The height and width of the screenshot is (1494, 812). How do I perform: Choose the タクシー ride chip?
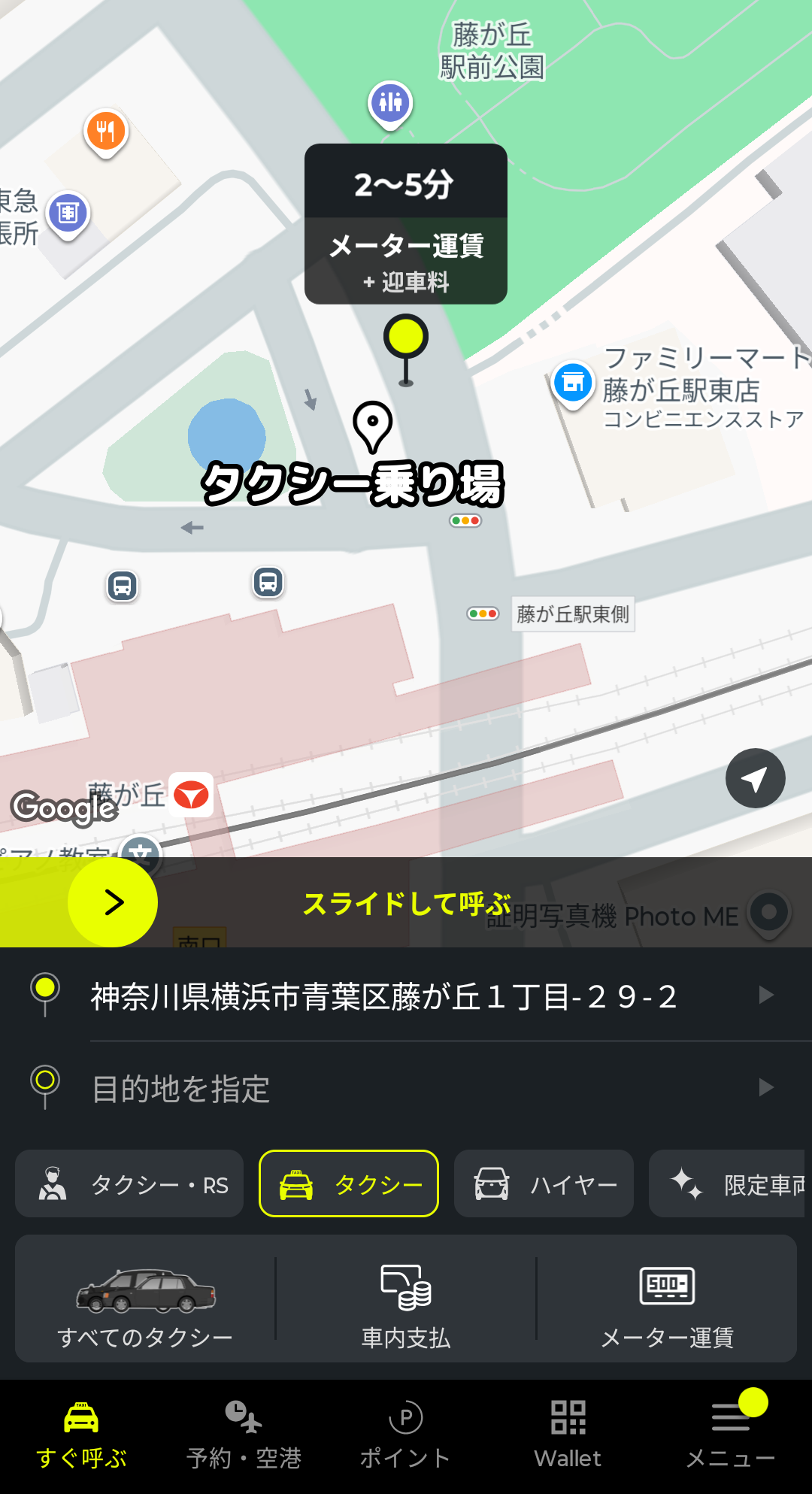349,1183
